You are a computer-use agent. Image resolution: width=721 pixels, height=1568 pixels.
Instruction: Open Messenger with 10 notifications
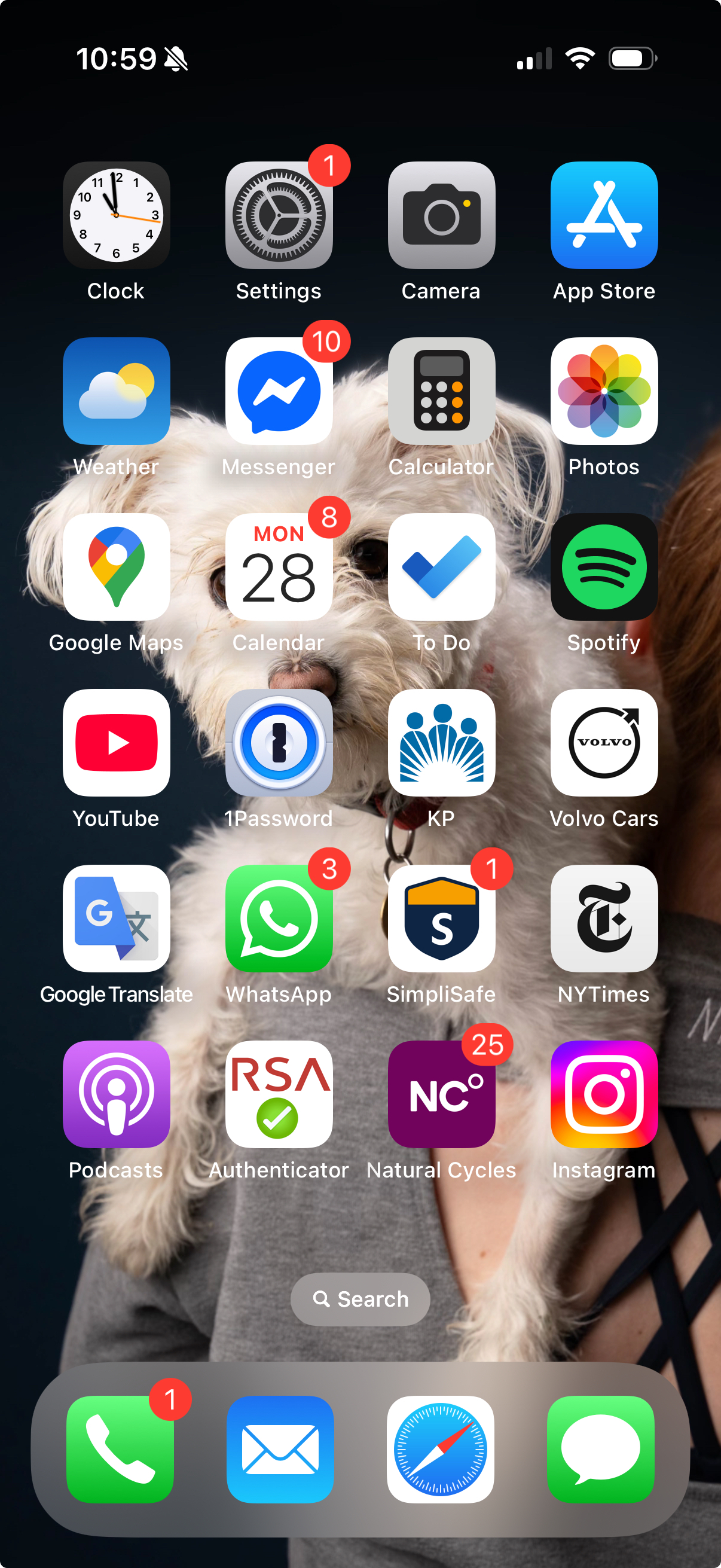point(279,391)
